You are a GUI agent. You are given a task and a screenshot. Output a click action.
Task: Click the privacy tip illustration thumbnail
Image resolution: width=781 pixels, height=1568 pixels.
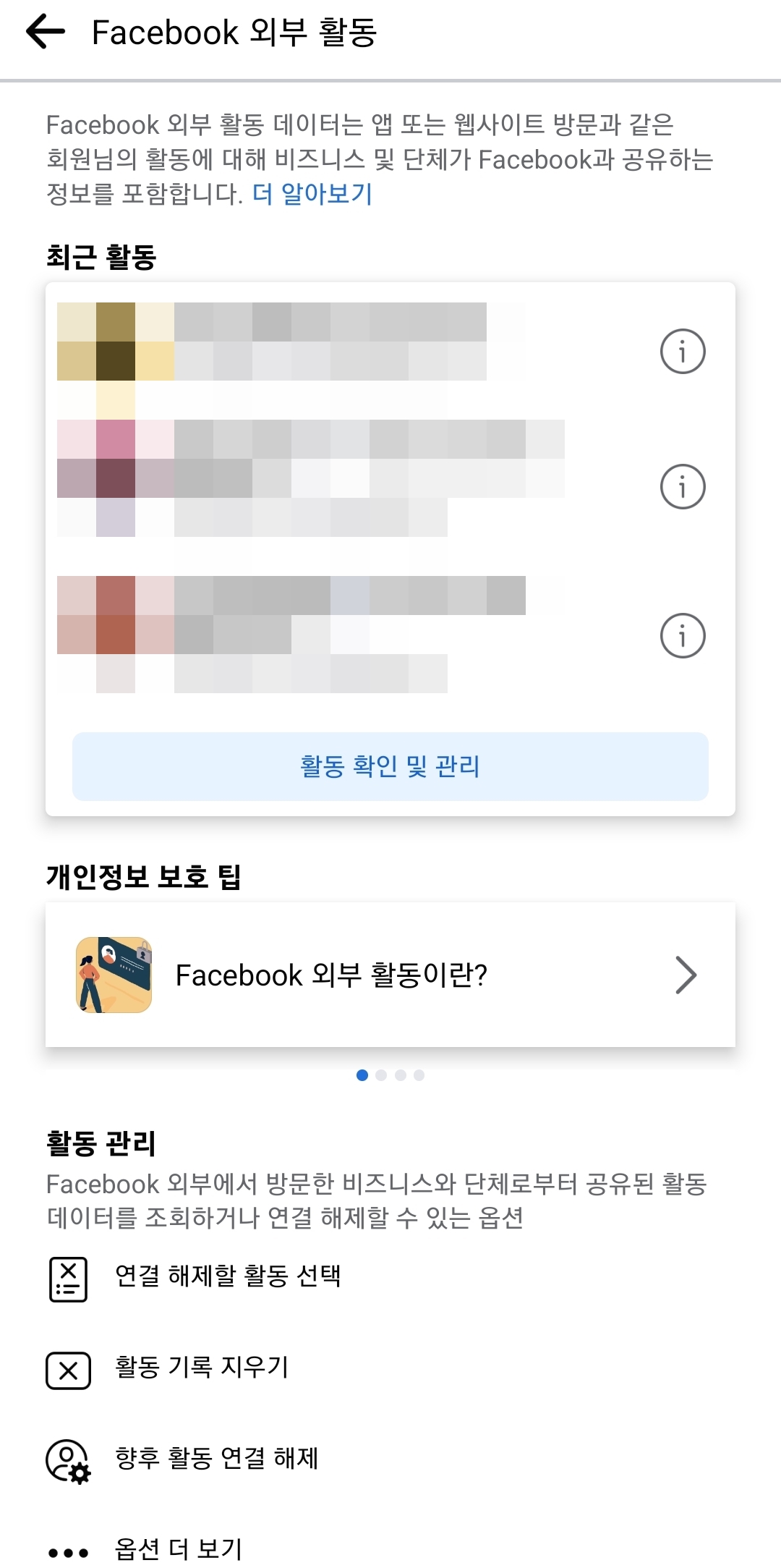[114, 975]
